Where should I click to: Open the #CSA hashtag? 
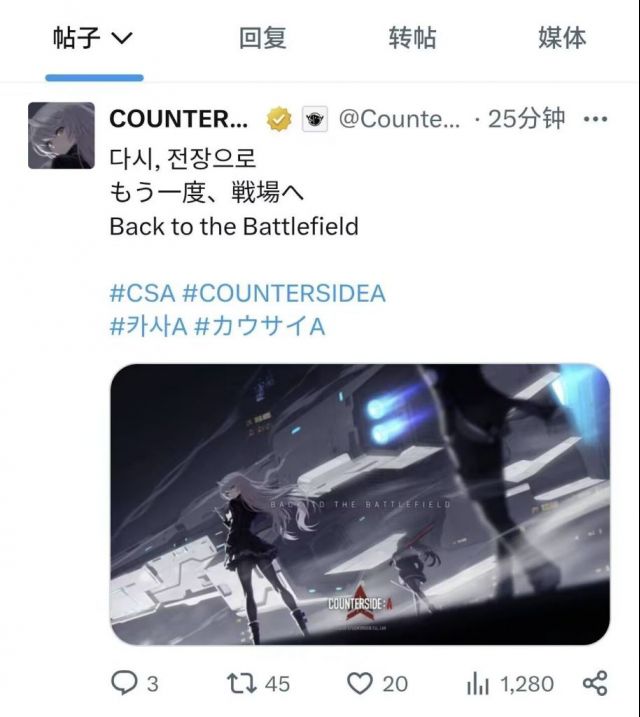[x=142, y=293]
